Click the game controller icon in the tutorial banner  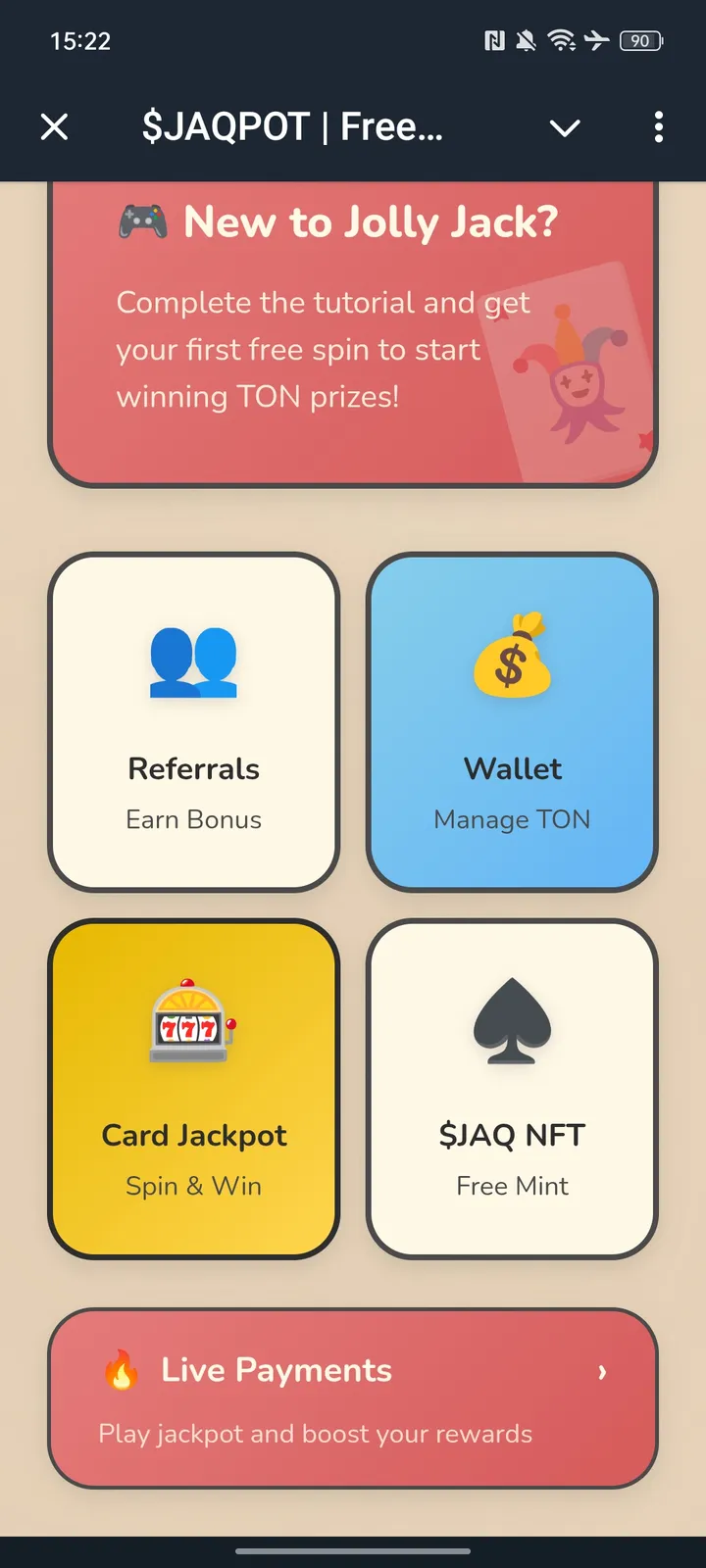143,221
